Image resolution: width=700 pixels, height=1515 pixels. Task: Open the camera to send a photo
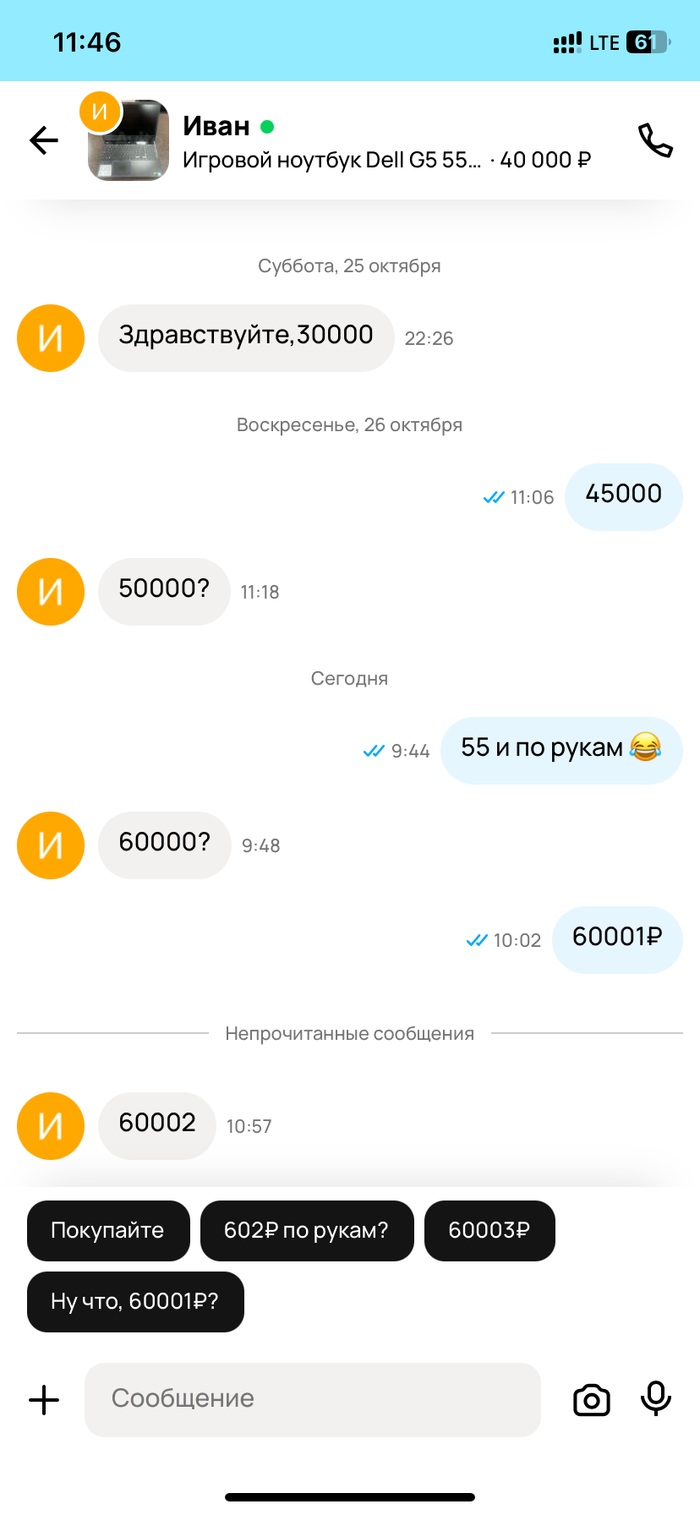click(591, 1400)
